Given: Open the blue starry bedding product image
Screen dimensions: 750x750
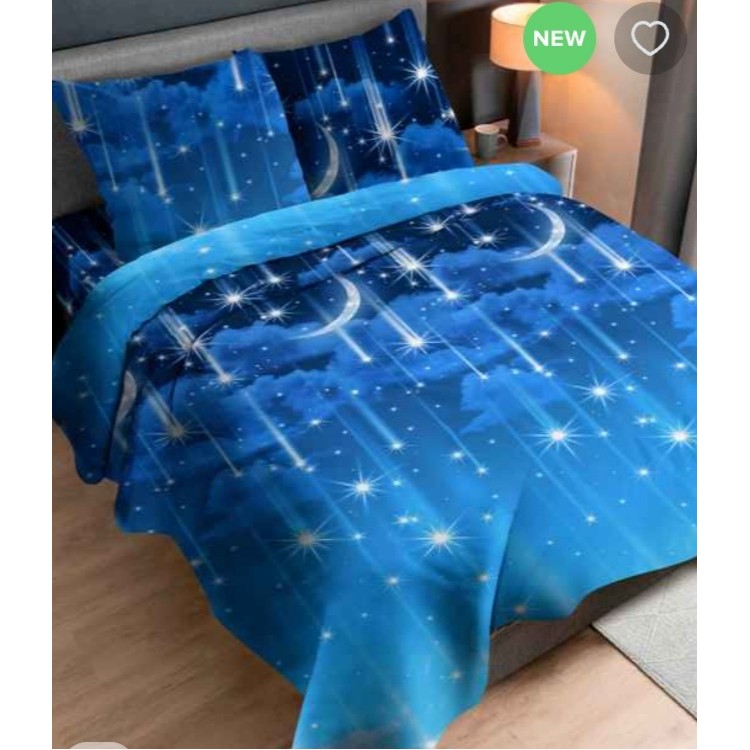Looking at the screenshot, I should click(x=375, y=400).
